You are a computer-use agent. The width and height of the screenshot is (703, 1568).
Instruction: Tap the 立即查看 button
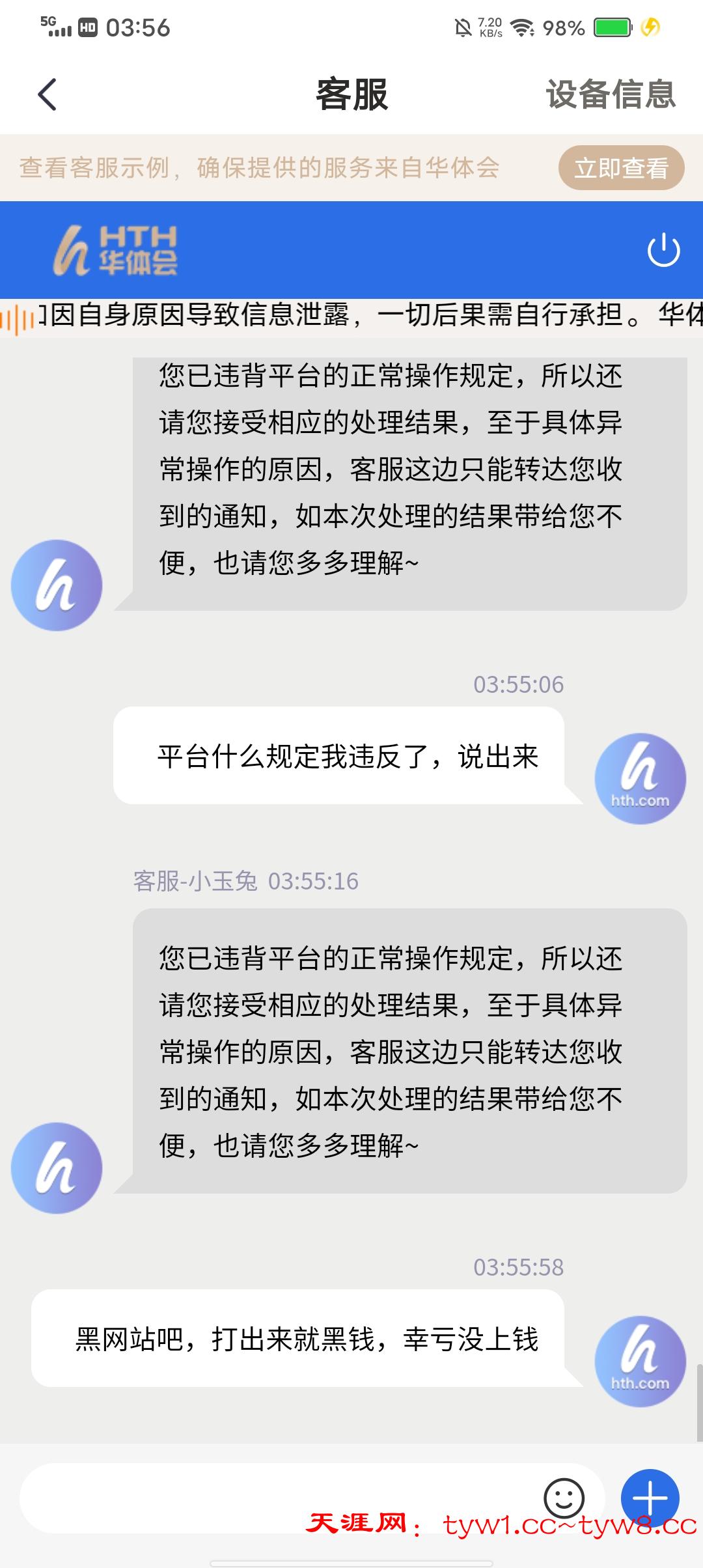tap(621, 168)
